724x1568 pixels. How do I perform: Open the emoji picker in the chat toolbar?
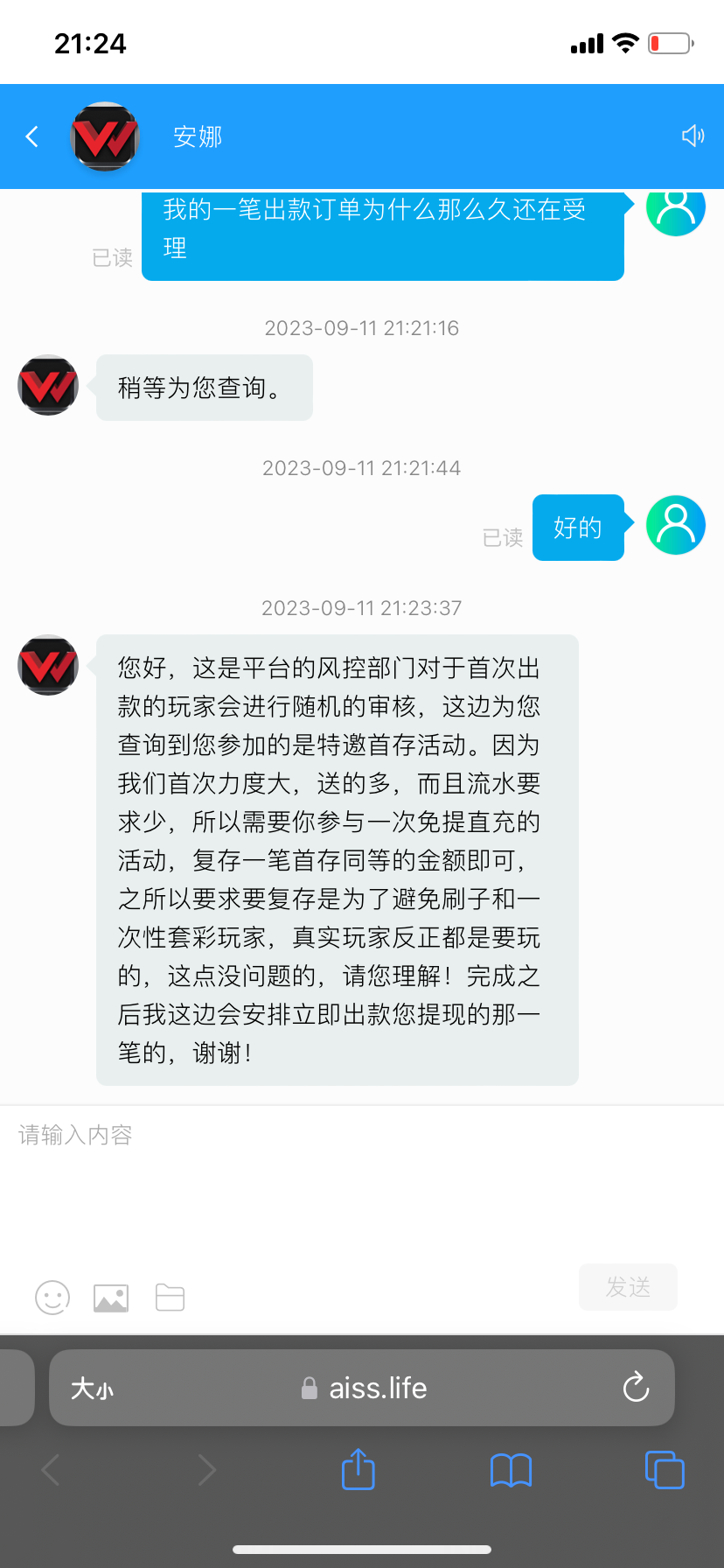(52, 1298)
